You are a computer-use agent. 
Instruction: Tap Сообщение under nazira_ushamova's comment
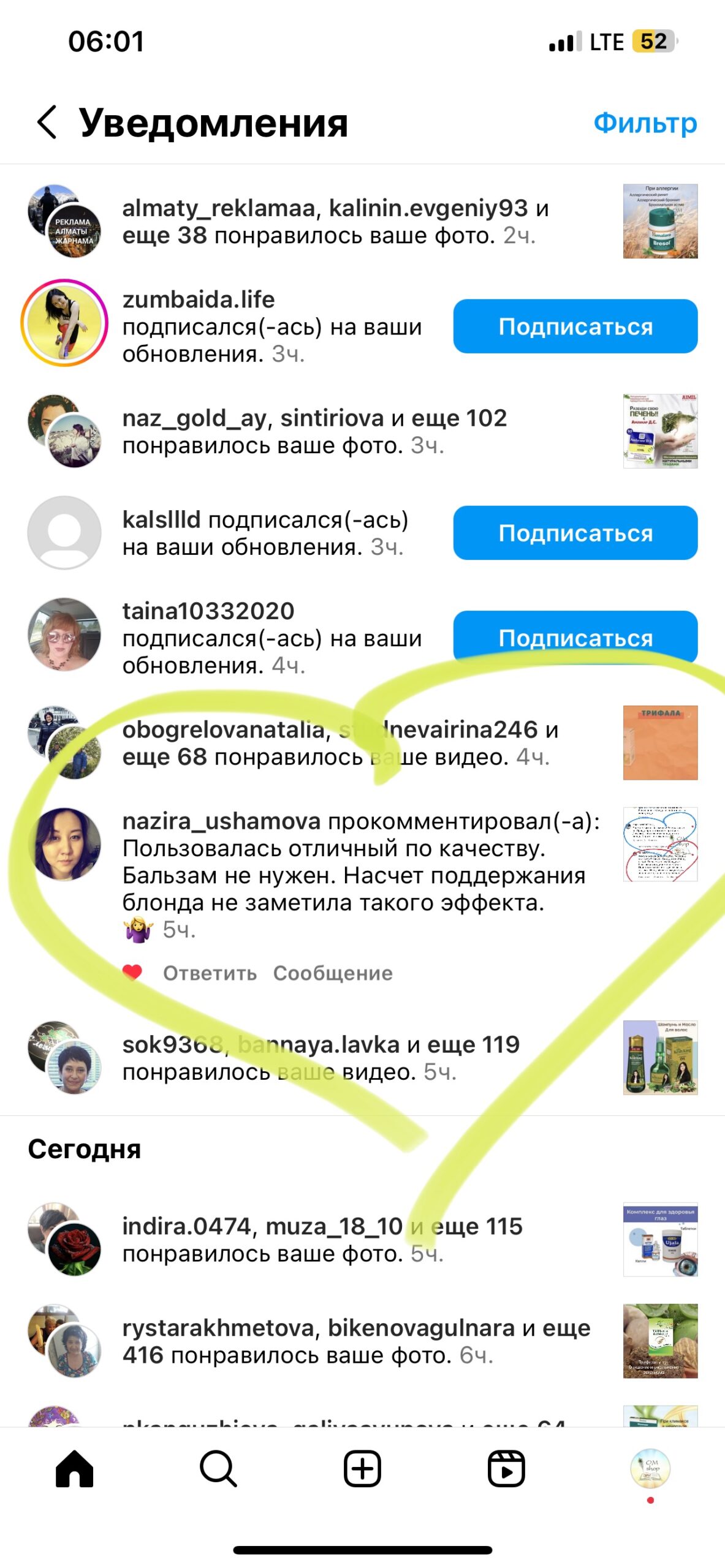tap(333, 973)
